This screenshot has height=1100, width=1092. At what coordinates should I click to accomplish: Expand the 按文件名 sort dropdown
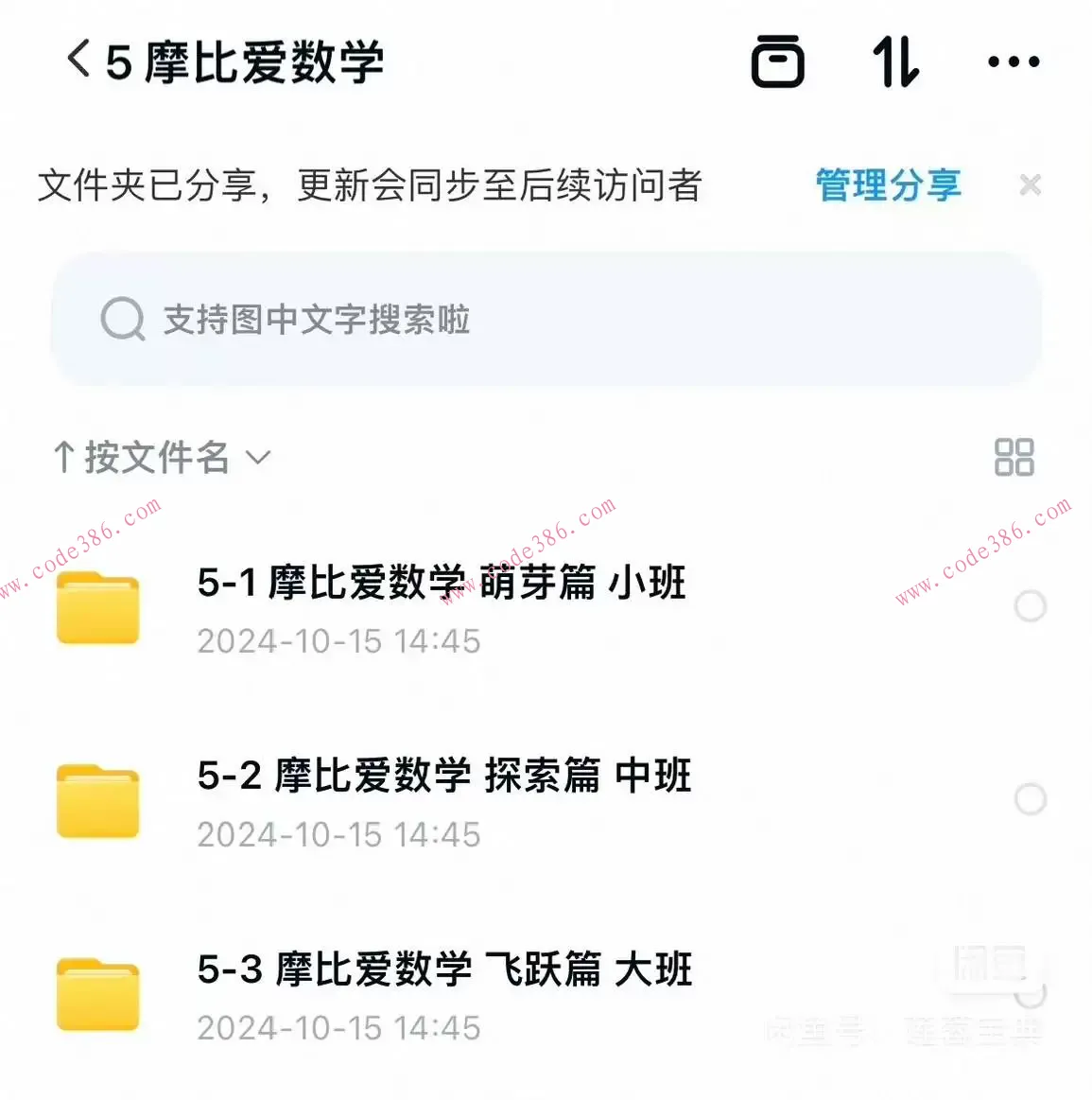tap(257, 460)
